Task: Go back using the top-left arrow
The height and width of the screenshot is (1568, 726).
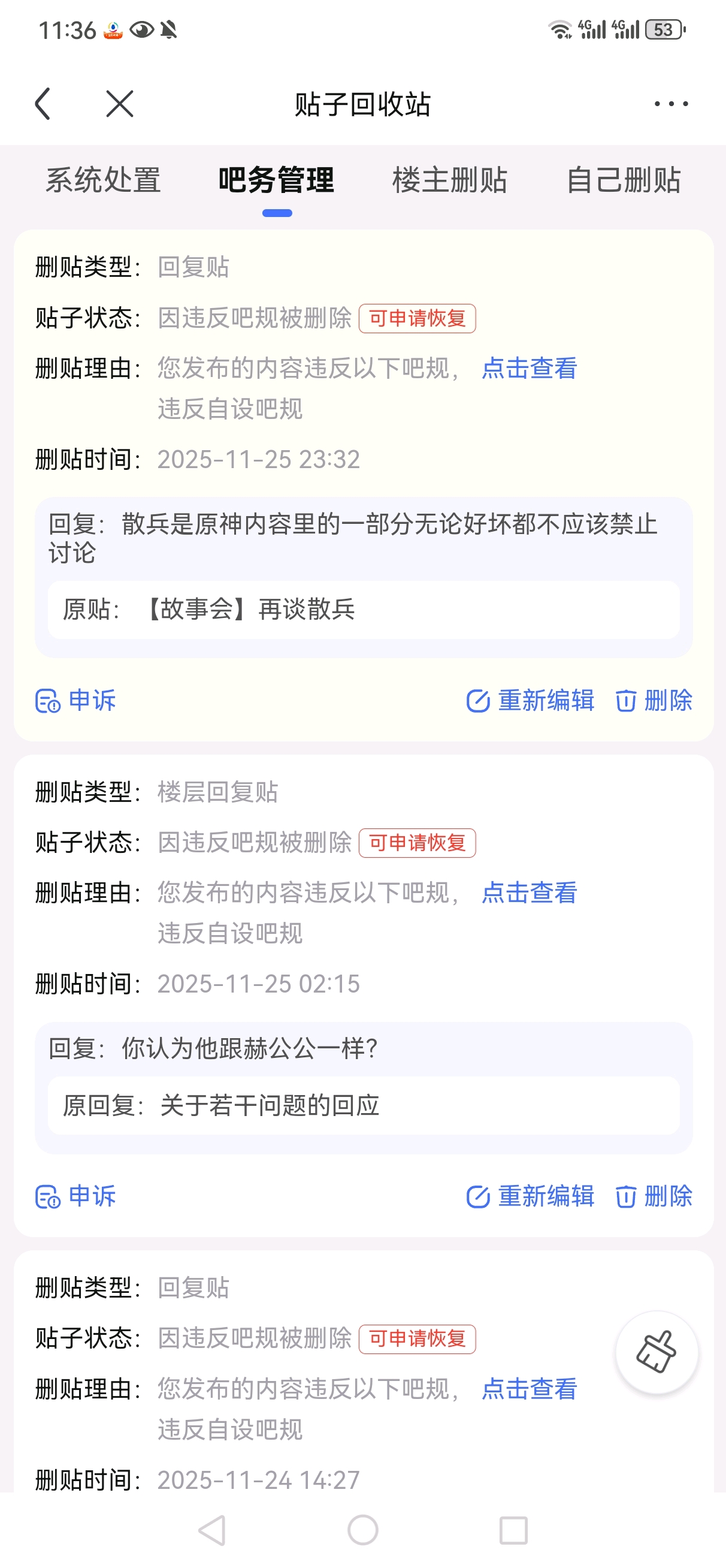Action: (x=43, y=104)
